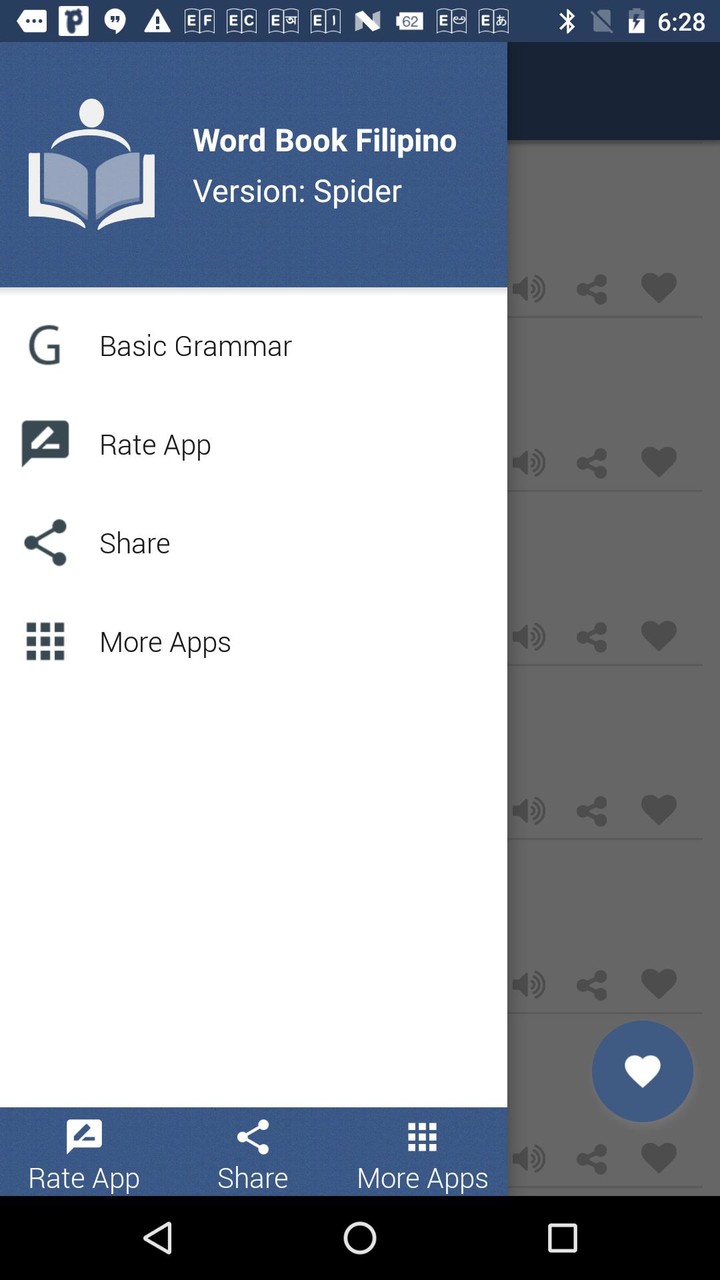The width and height of the screenshot is (720, 1280).
Task: Toggle the heart on the third list row
Action: [x=659, y=635]
